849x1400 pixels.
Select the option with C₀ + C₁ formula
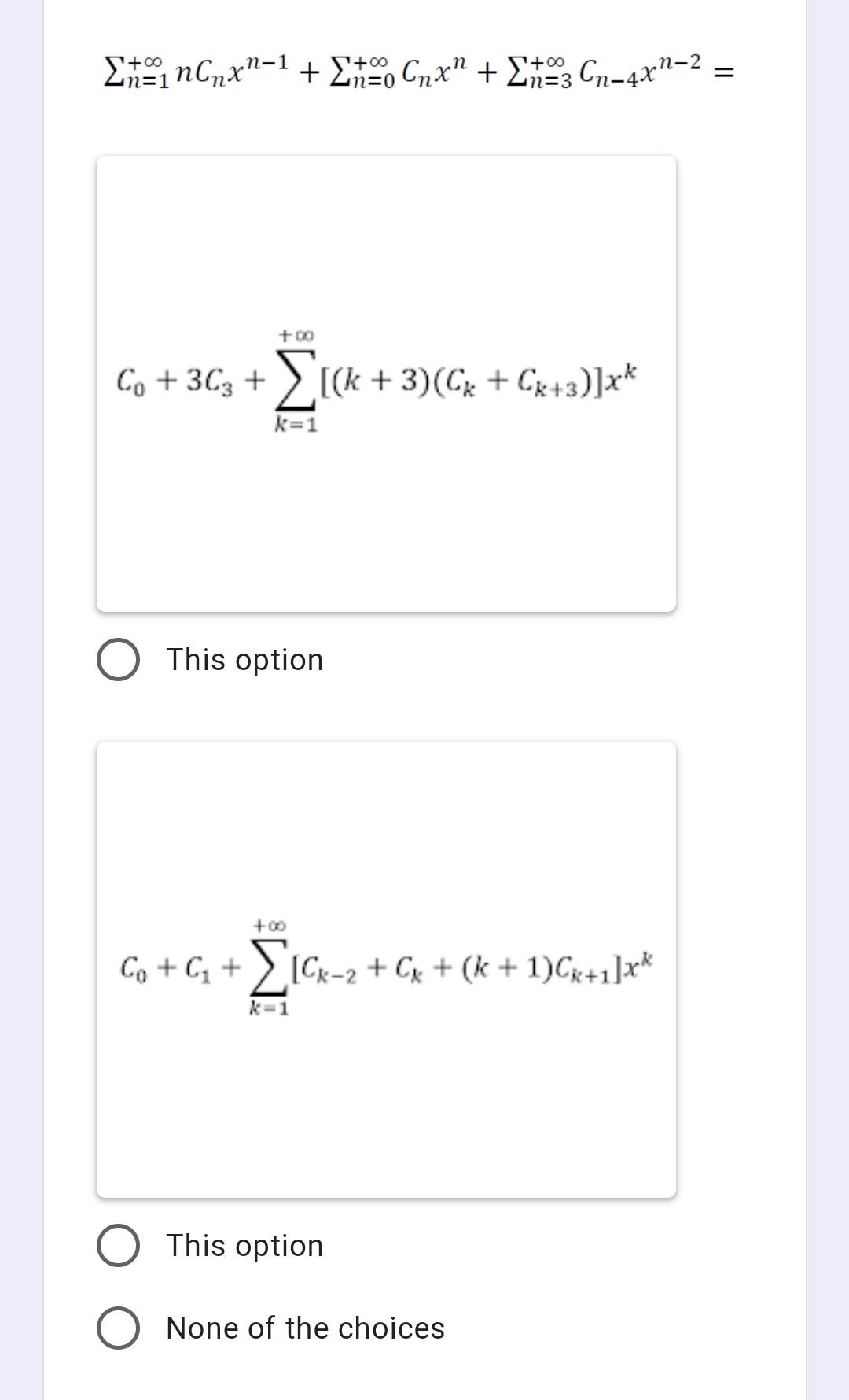(119, 1246)
